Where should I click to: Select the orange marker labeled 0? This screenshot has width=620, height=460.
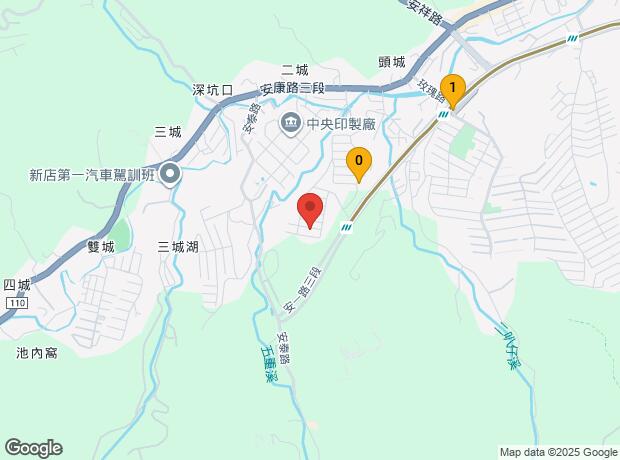pos(359,162)
